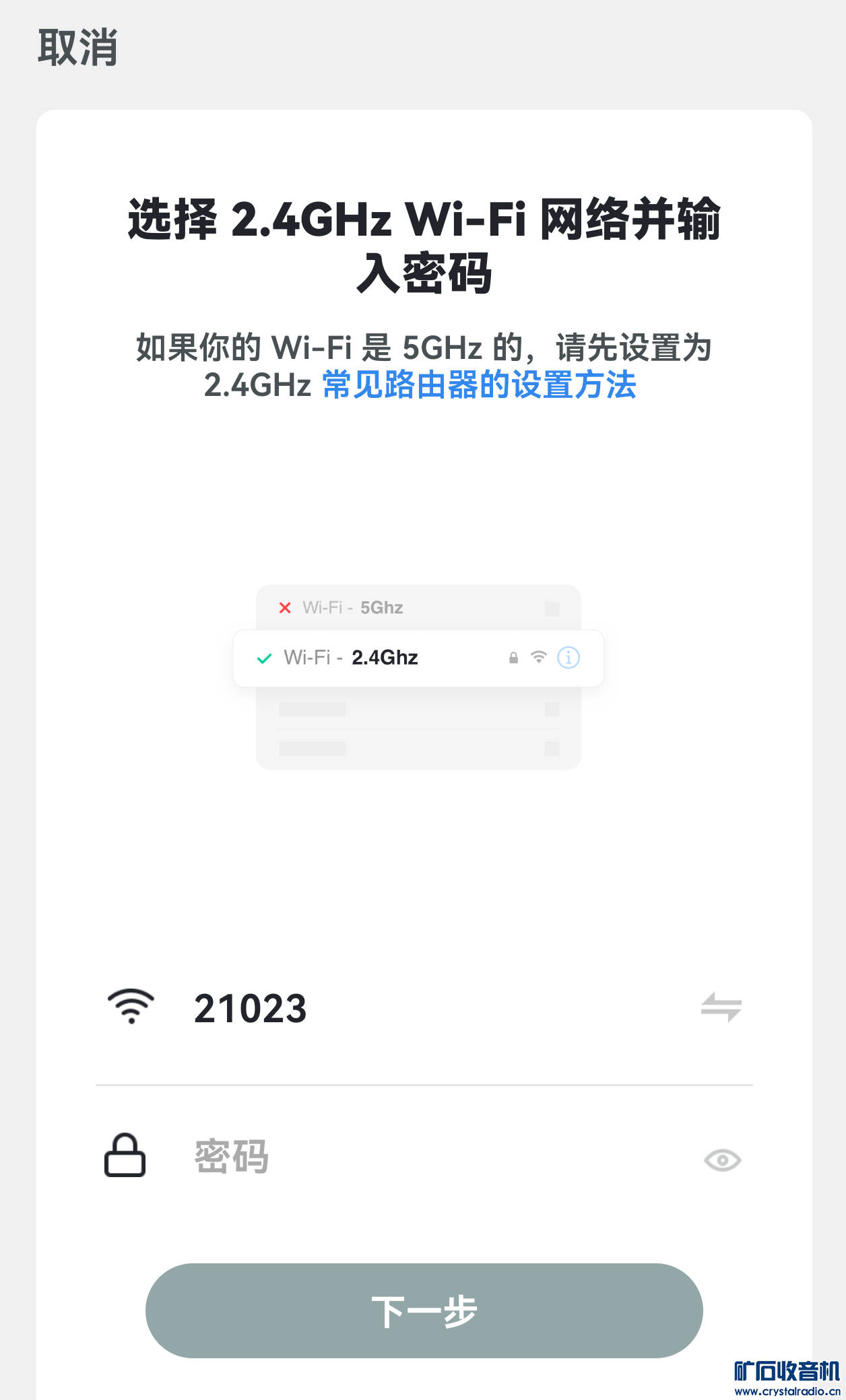This screenshot has height=1400, width=846.
Task: Switch Wi-Fi network using the swap icon
Action: tap(721, 1007)
